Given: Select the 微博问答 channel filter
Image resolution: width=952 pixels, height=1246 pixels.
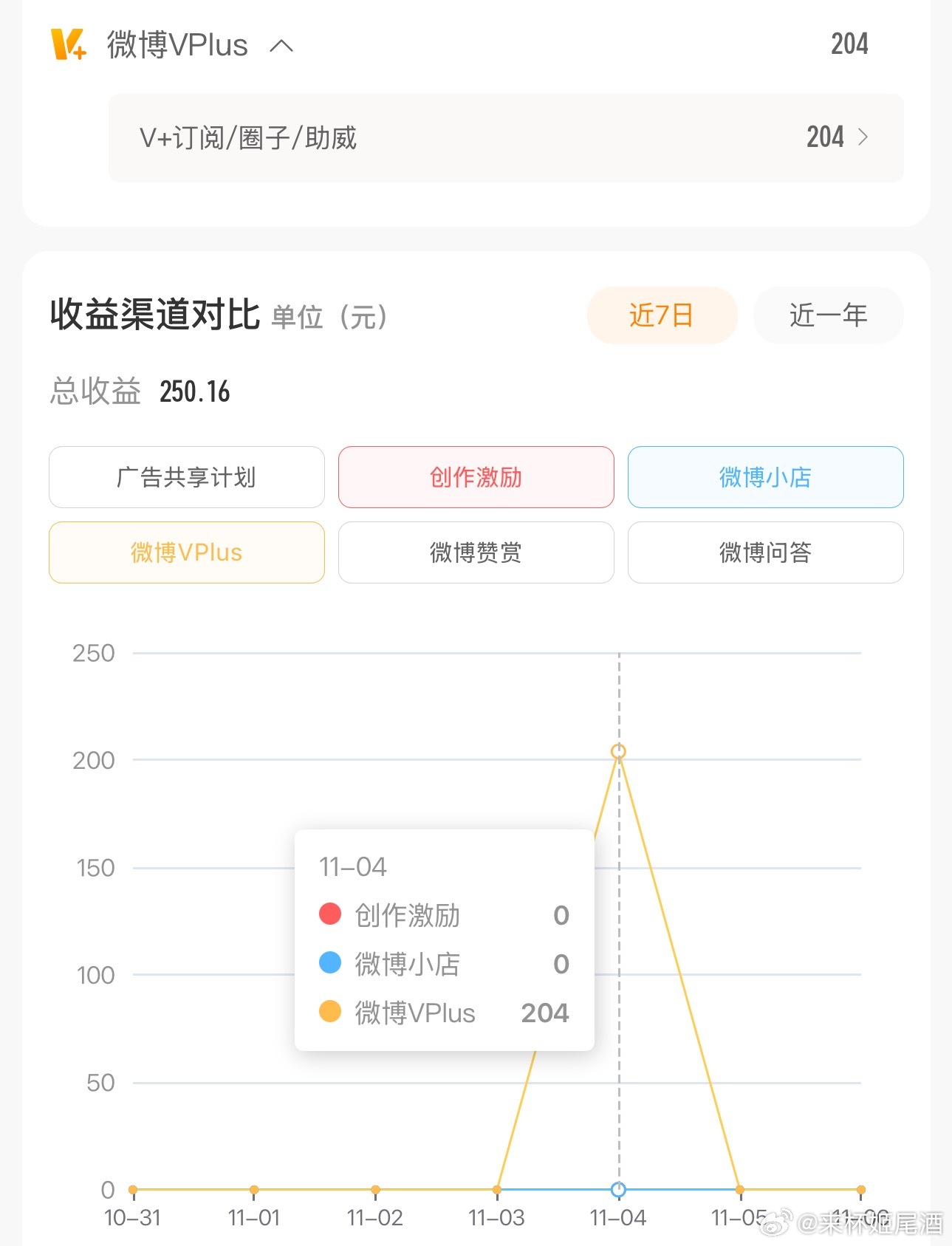Looking at the screenshot, I should (765, 552).
